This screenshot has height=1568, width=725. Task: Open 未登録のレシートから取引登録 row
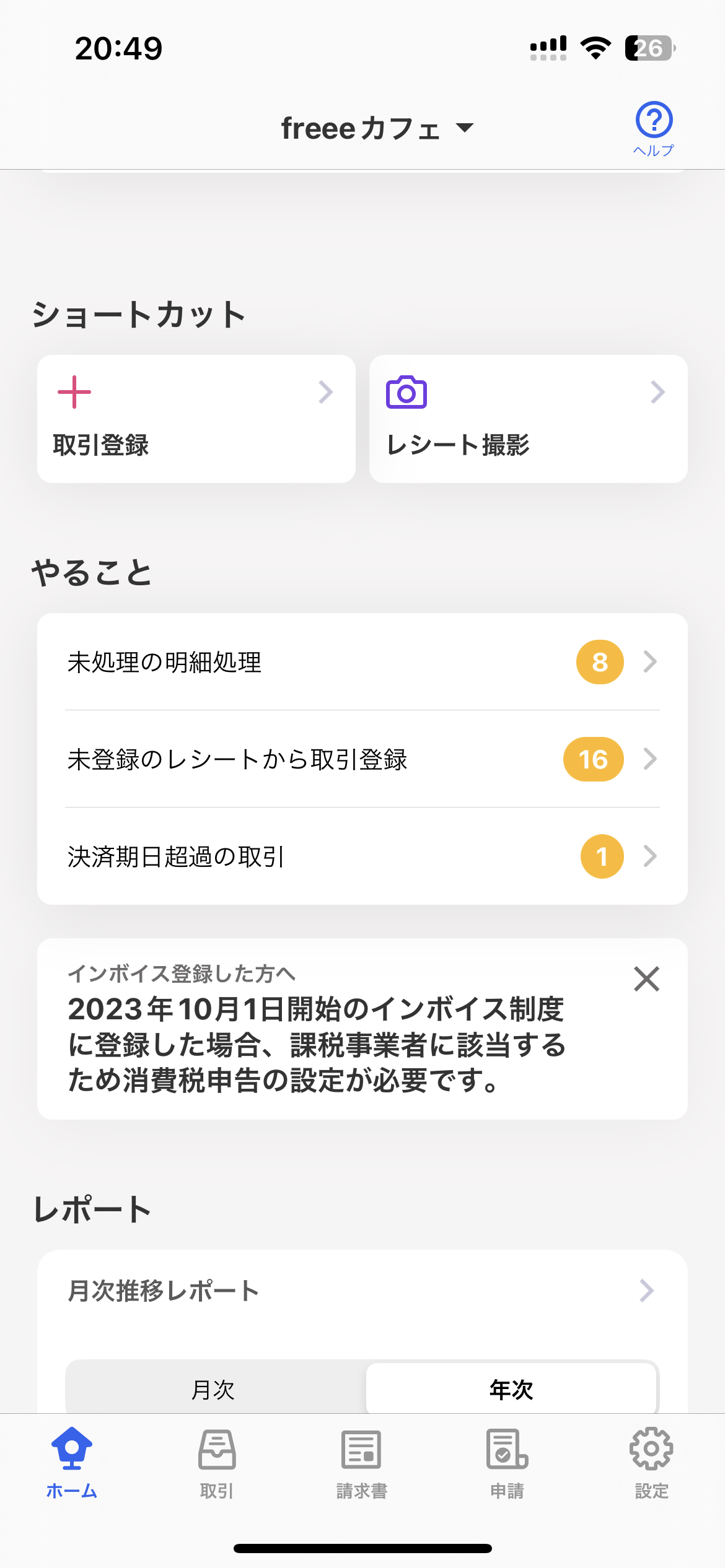coord(362,759)
